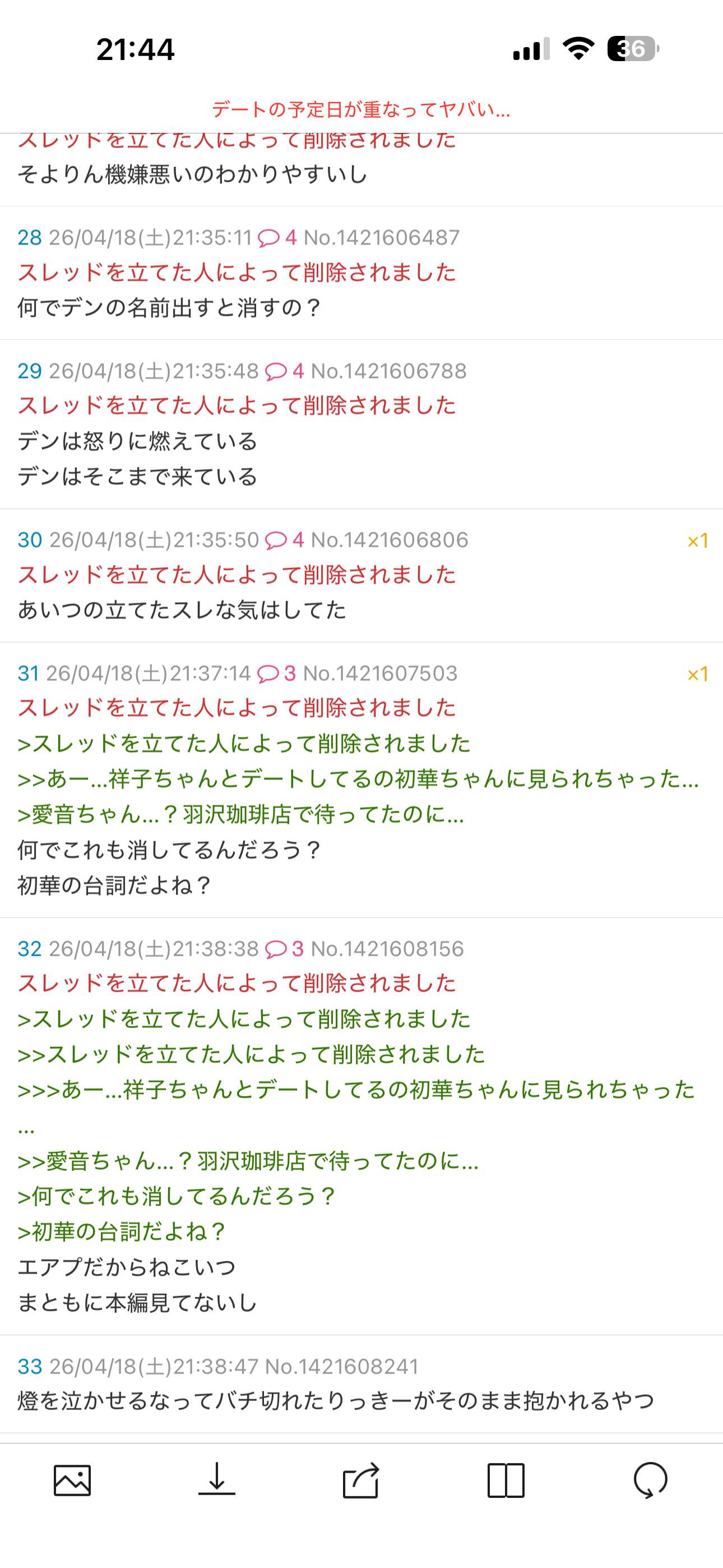The width and height of the screenshot is (723, 1568).
Task: Show the replies on post 30
Action: click(x=284, y=540)
